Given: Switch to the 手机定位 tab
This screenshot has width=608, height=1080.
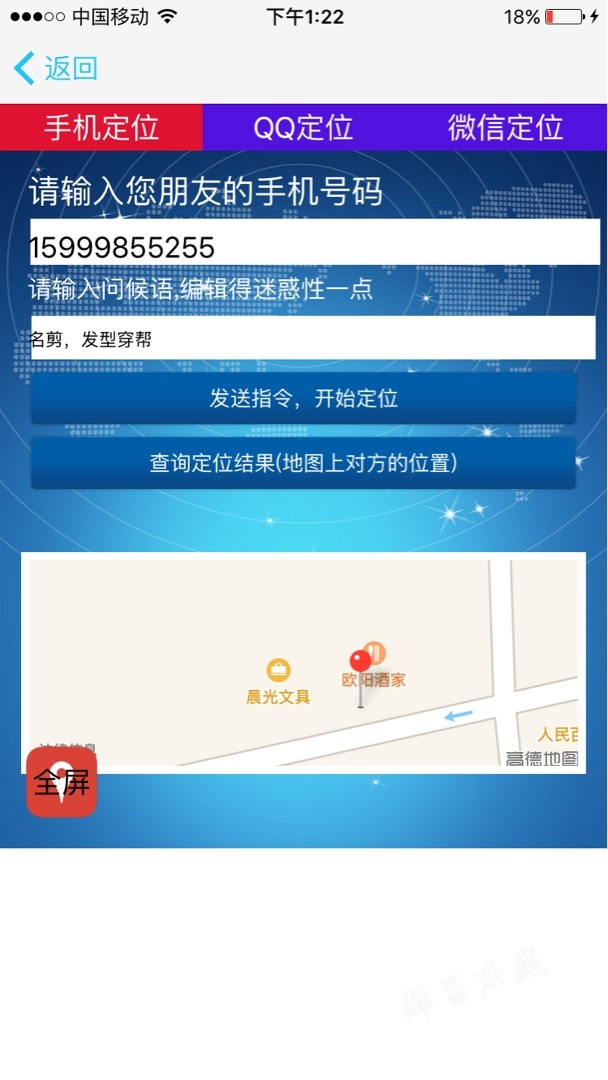Looking at the screenshot, I should coord(101,128).
